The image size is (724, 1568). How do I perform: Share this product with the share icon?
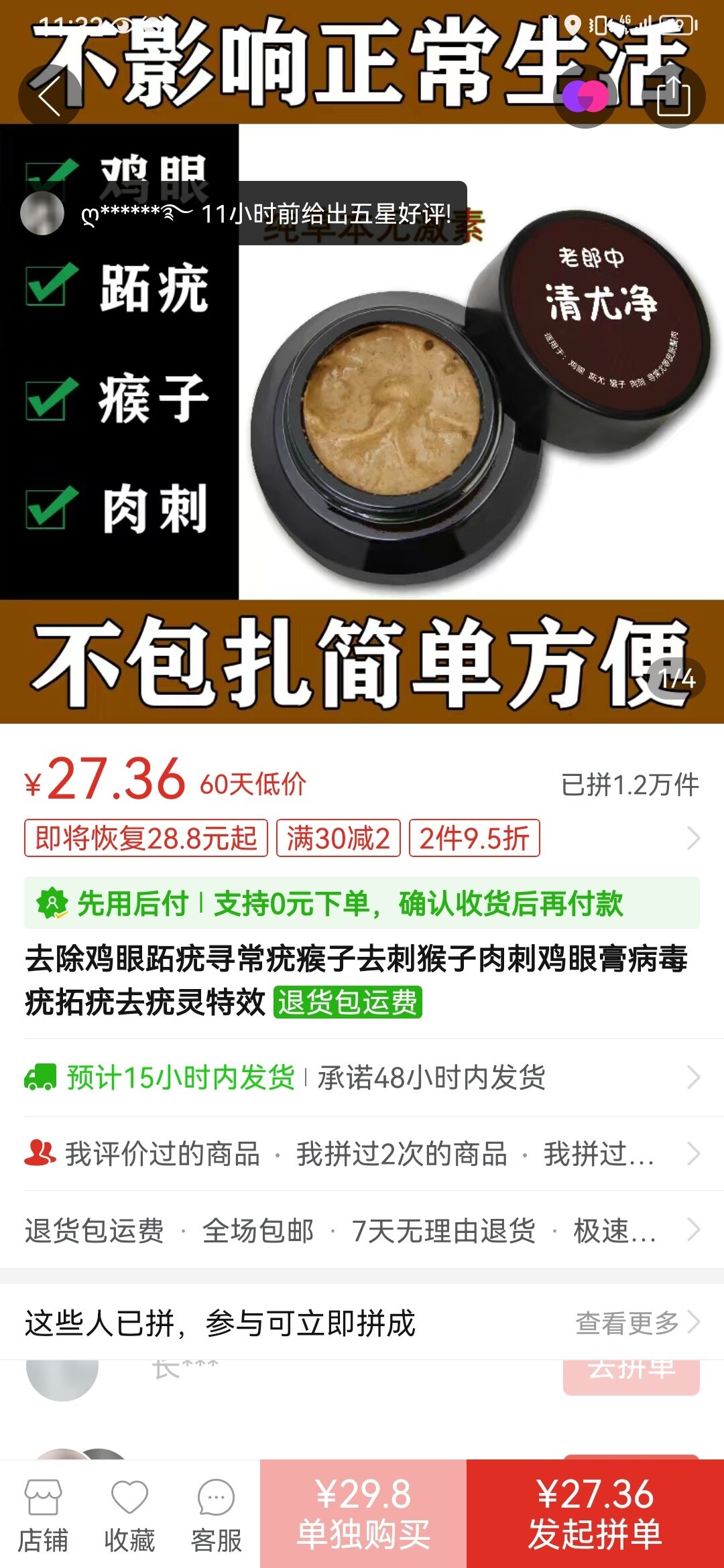pyautogui.click(x=673, y=96)
